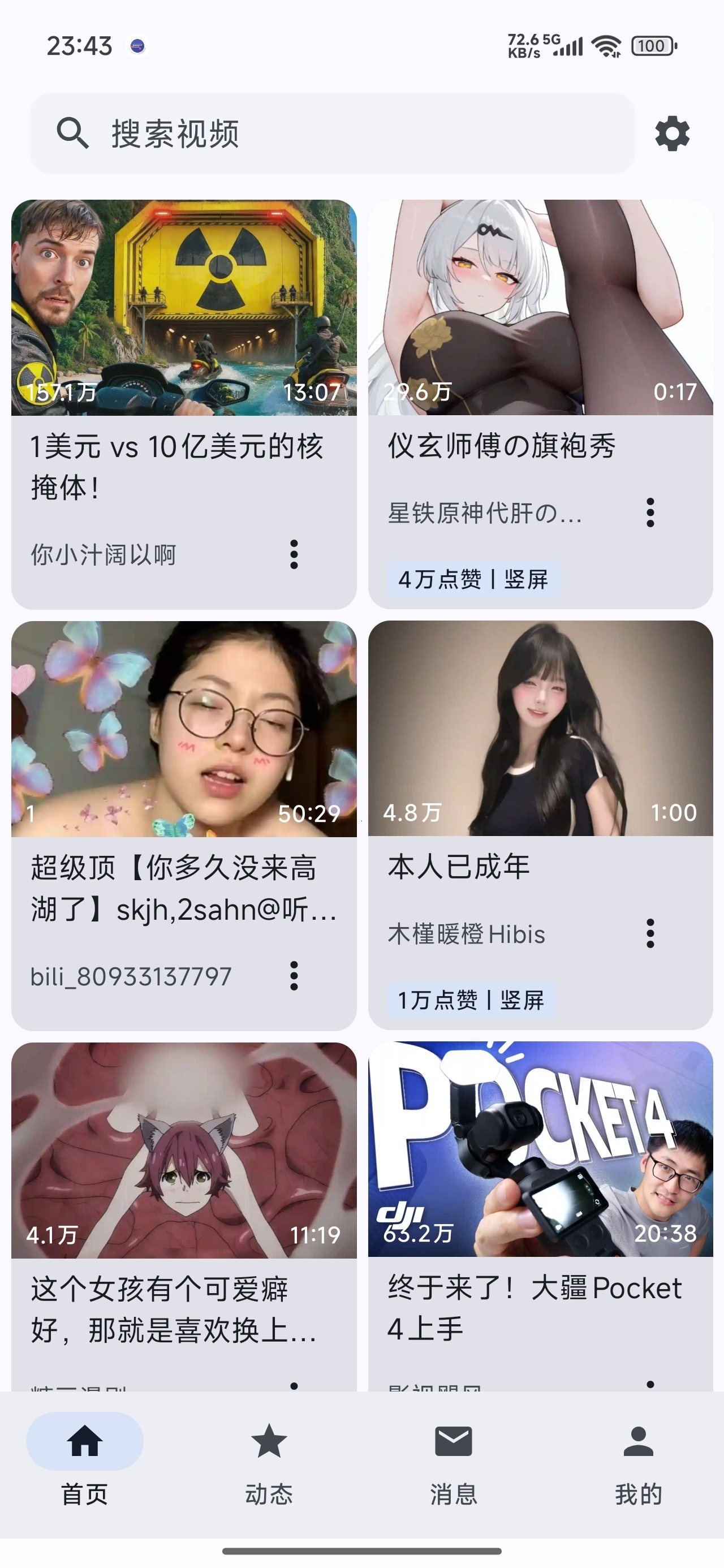724x1568 pixels.
Task: Open the 这个女孩有个可爱癖好 video
Action: point(184,1217)
